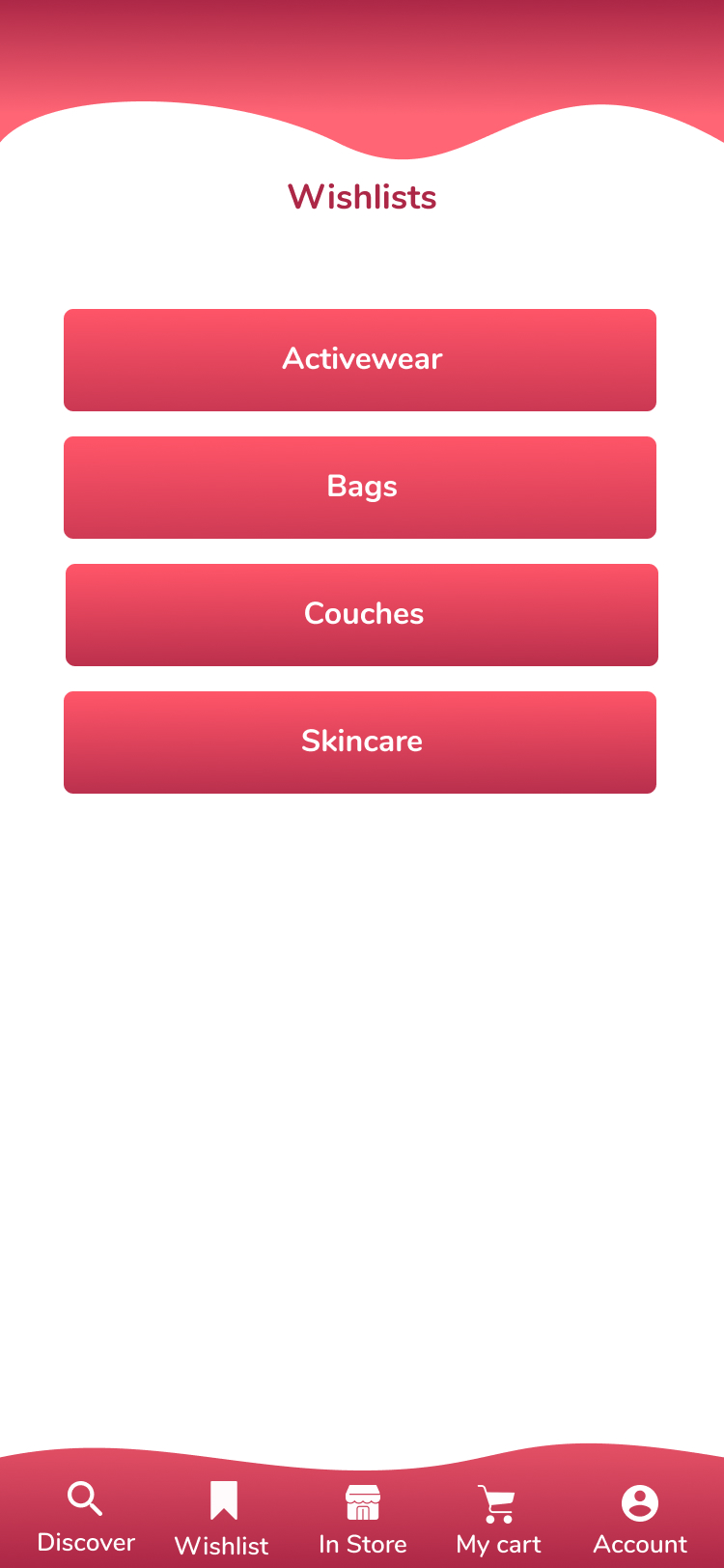
Task: Open the Activewear wishlist
Action: [360, 360]
